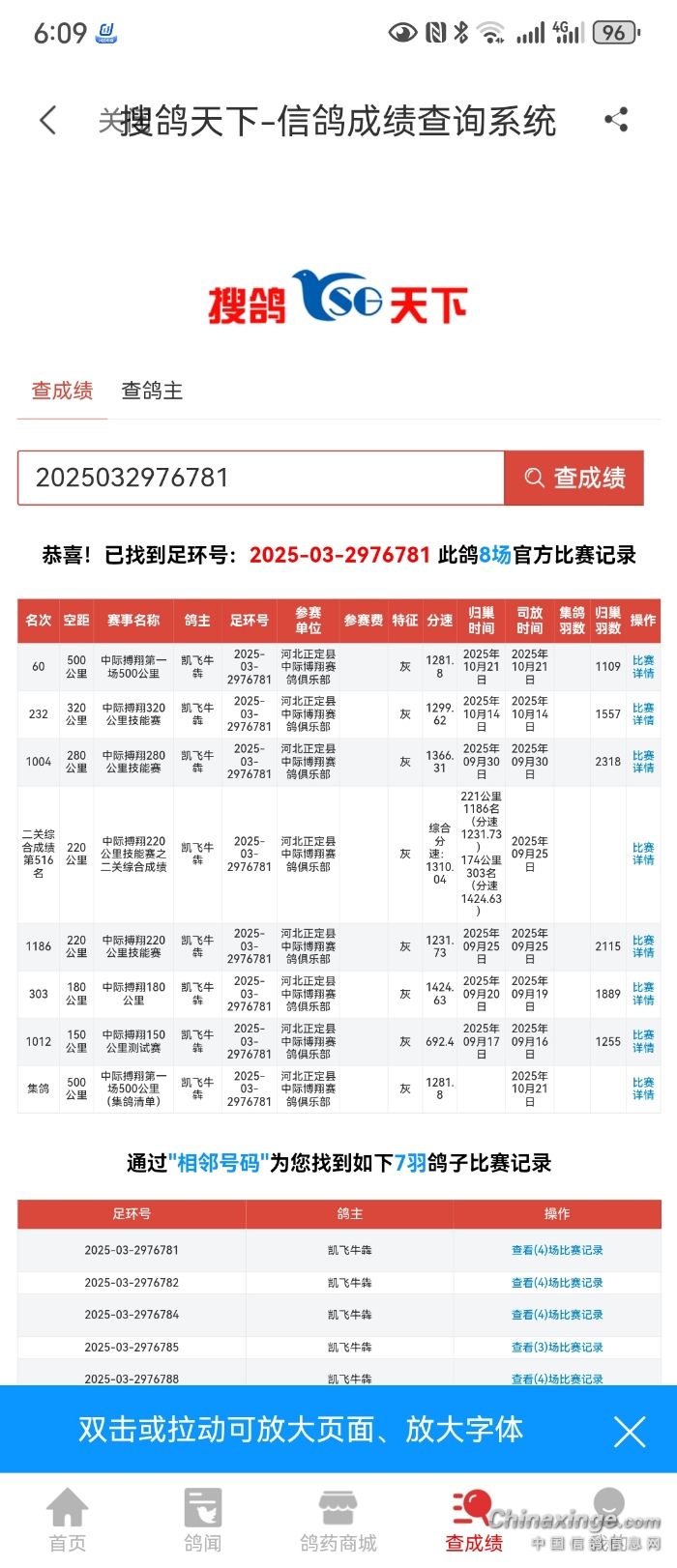Tap the ring number search field

[x=261, y=478]
